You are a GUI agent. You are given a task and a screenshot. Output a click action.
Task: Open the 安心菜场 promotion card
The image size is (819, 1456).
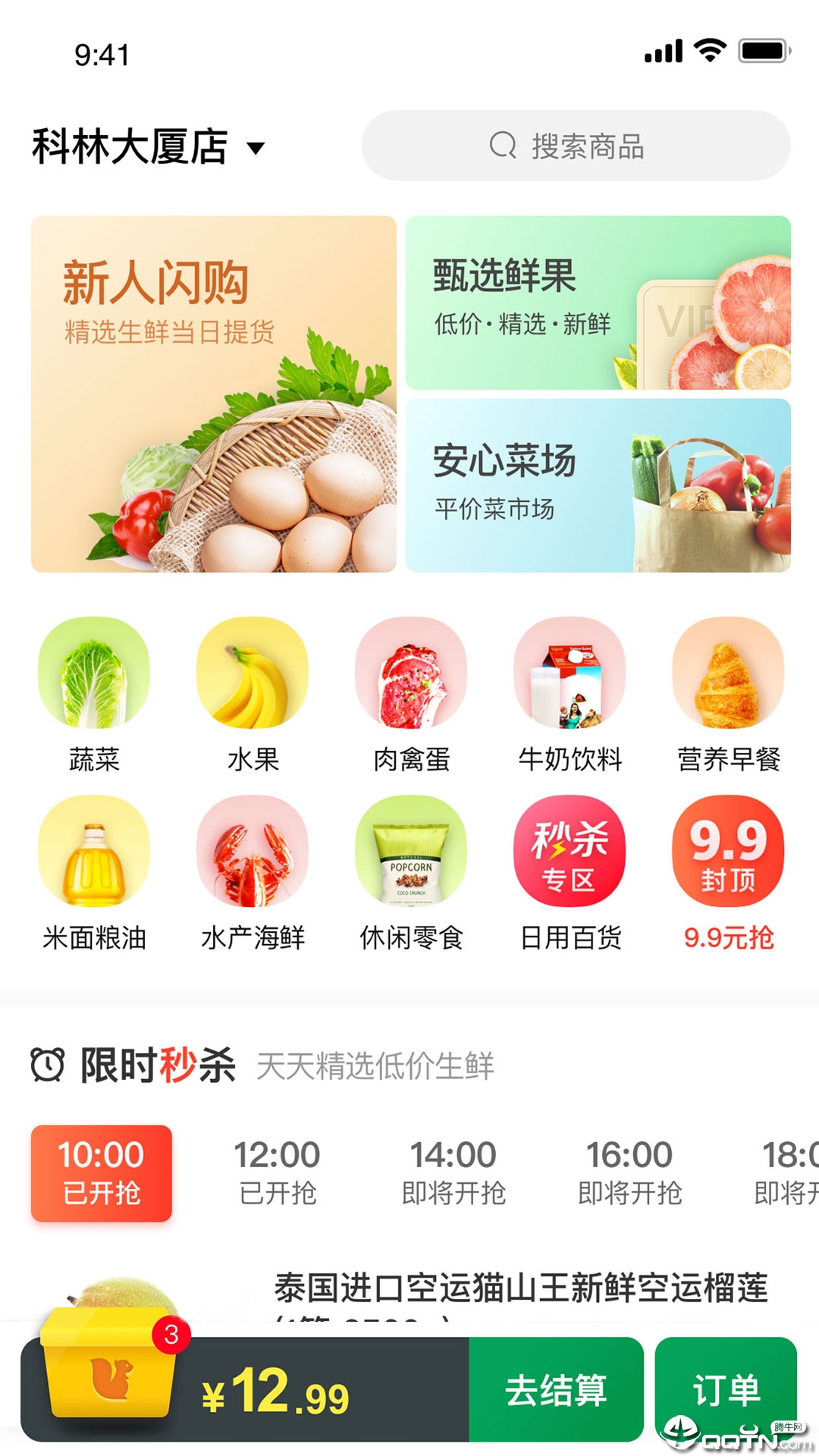598,485
